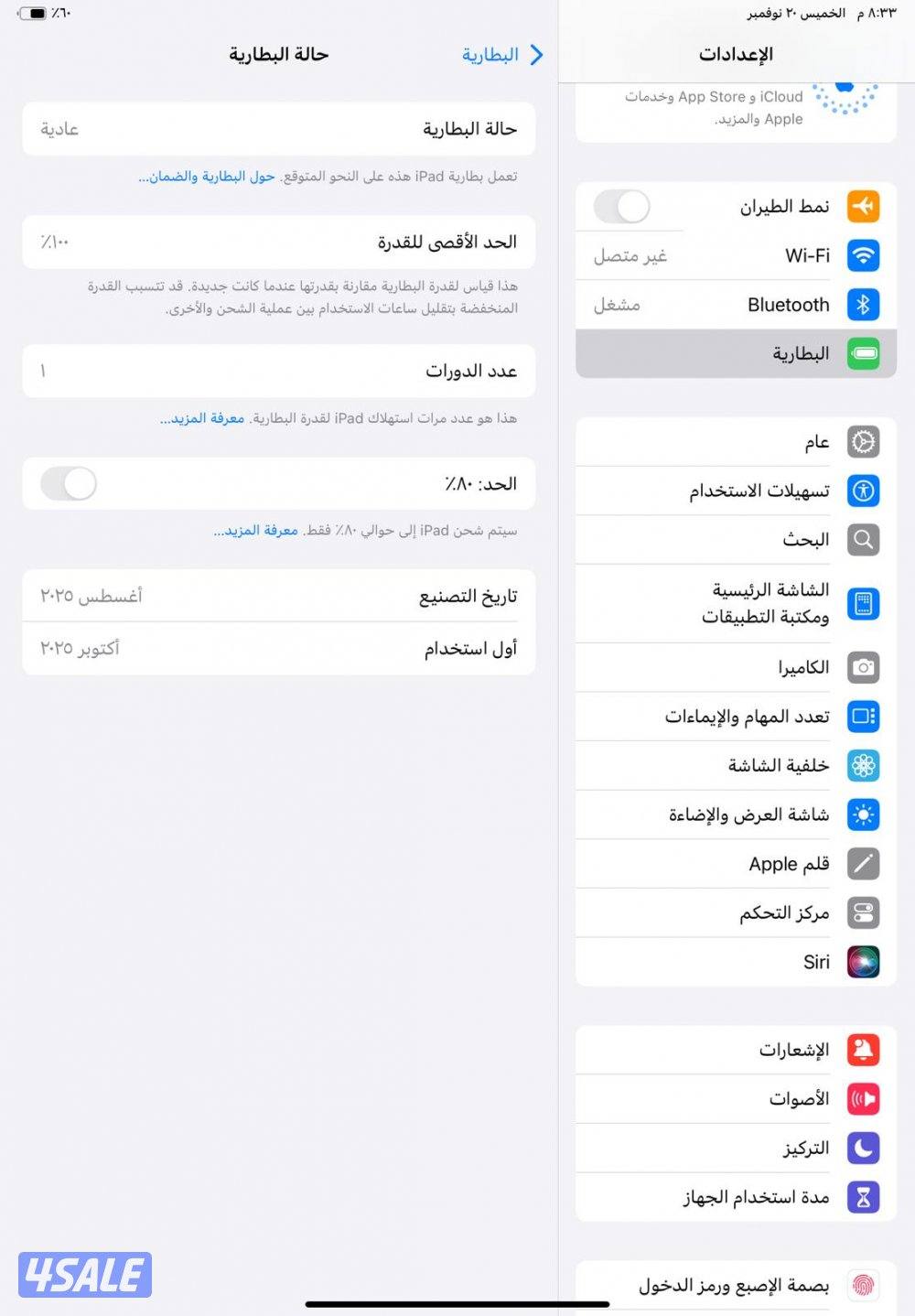
Task: Tap معرفة المزيد under عدد الدورات
Action: click(x=202, y=418)
